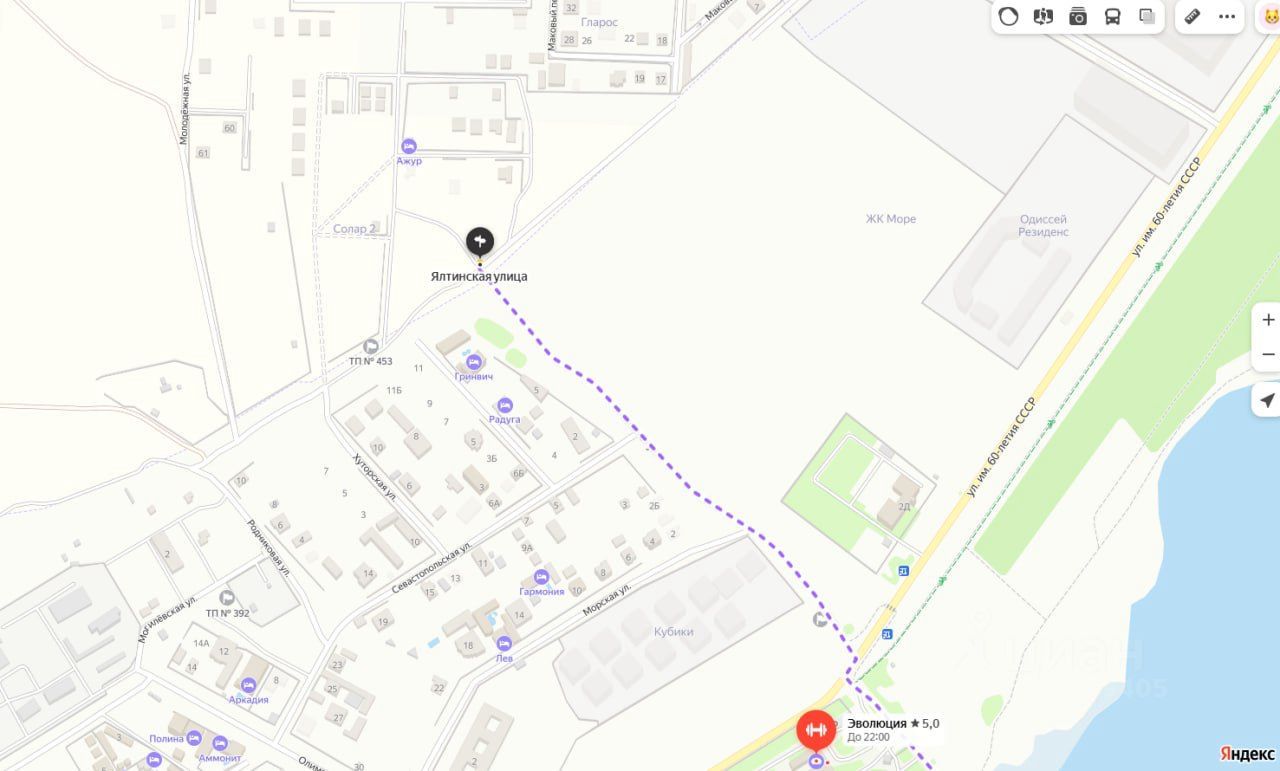Select the Ажур hotel marker
Viewport: 1280px width, 771px height.
(x=408, y=147)
